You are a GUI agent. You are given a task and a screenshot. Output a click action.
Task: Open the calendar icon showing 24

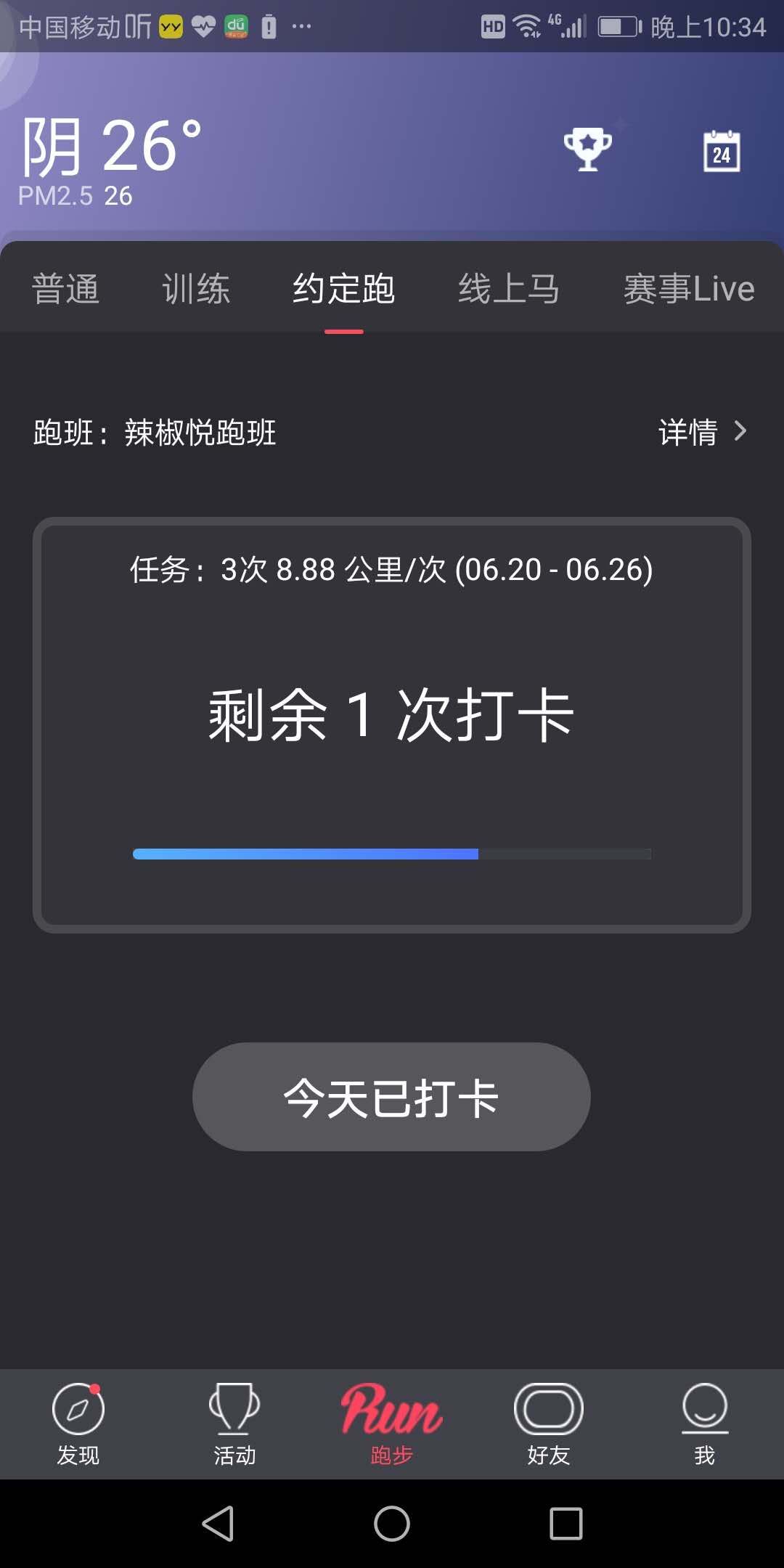[722, 152]
